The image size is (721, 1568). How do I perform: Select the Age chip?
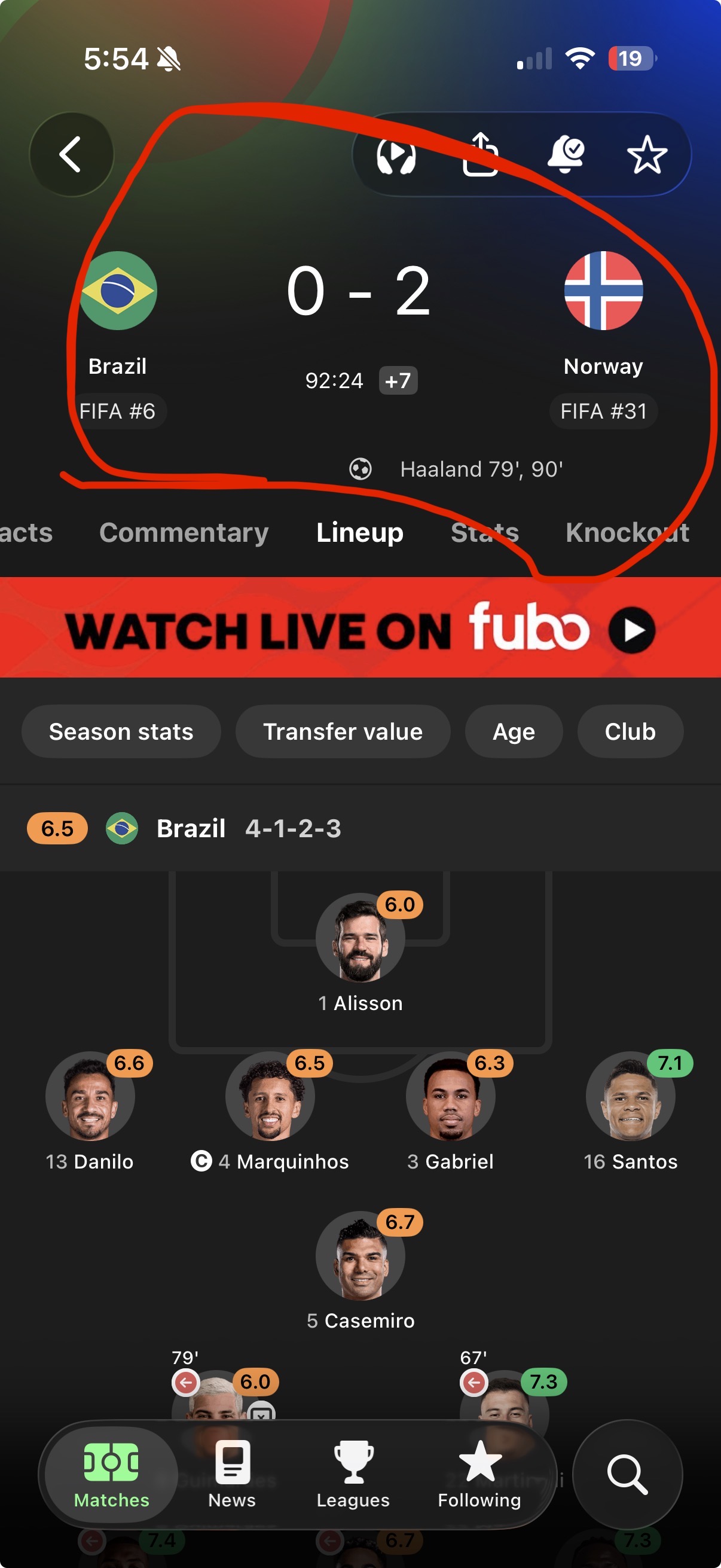[x=514, y=731]
